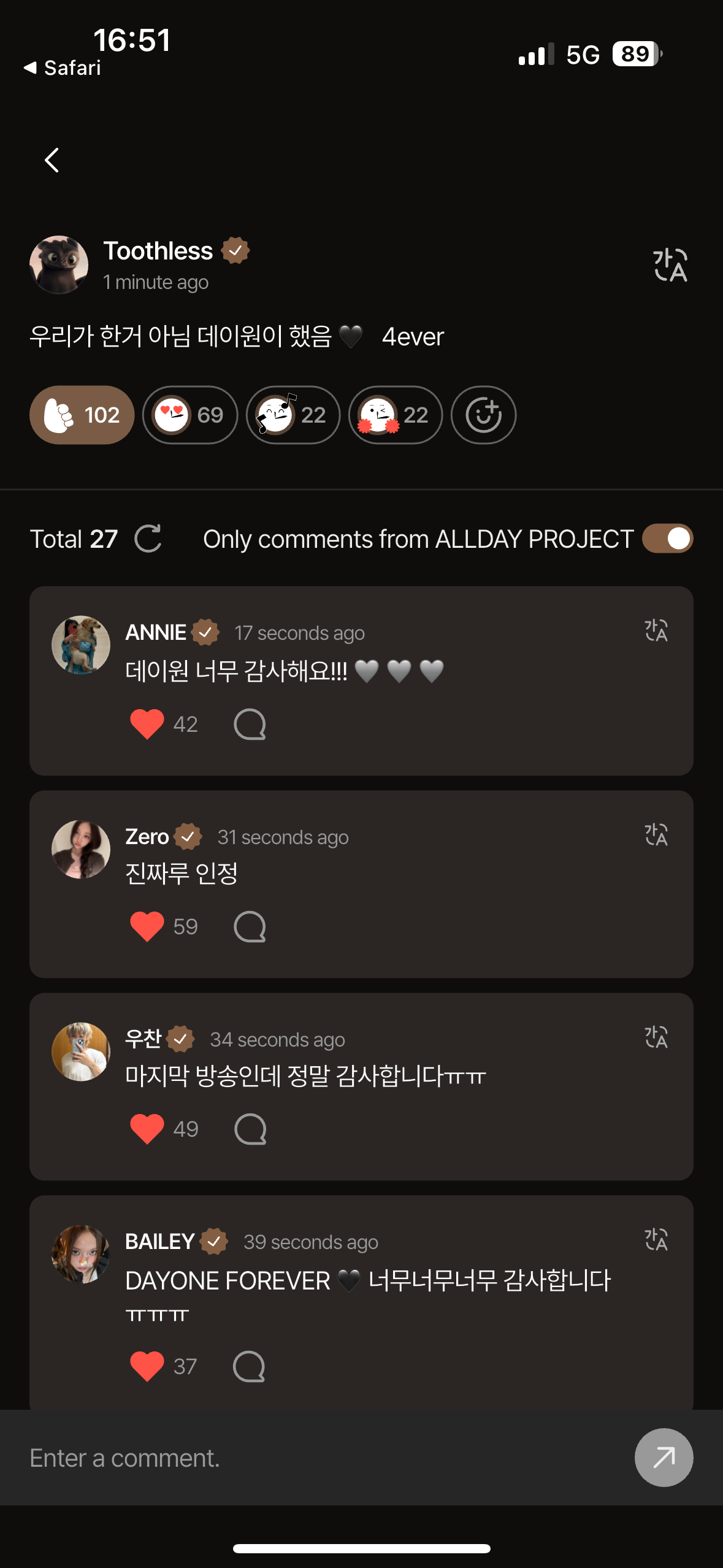Open the add new reaction picker

click(483, 415)
